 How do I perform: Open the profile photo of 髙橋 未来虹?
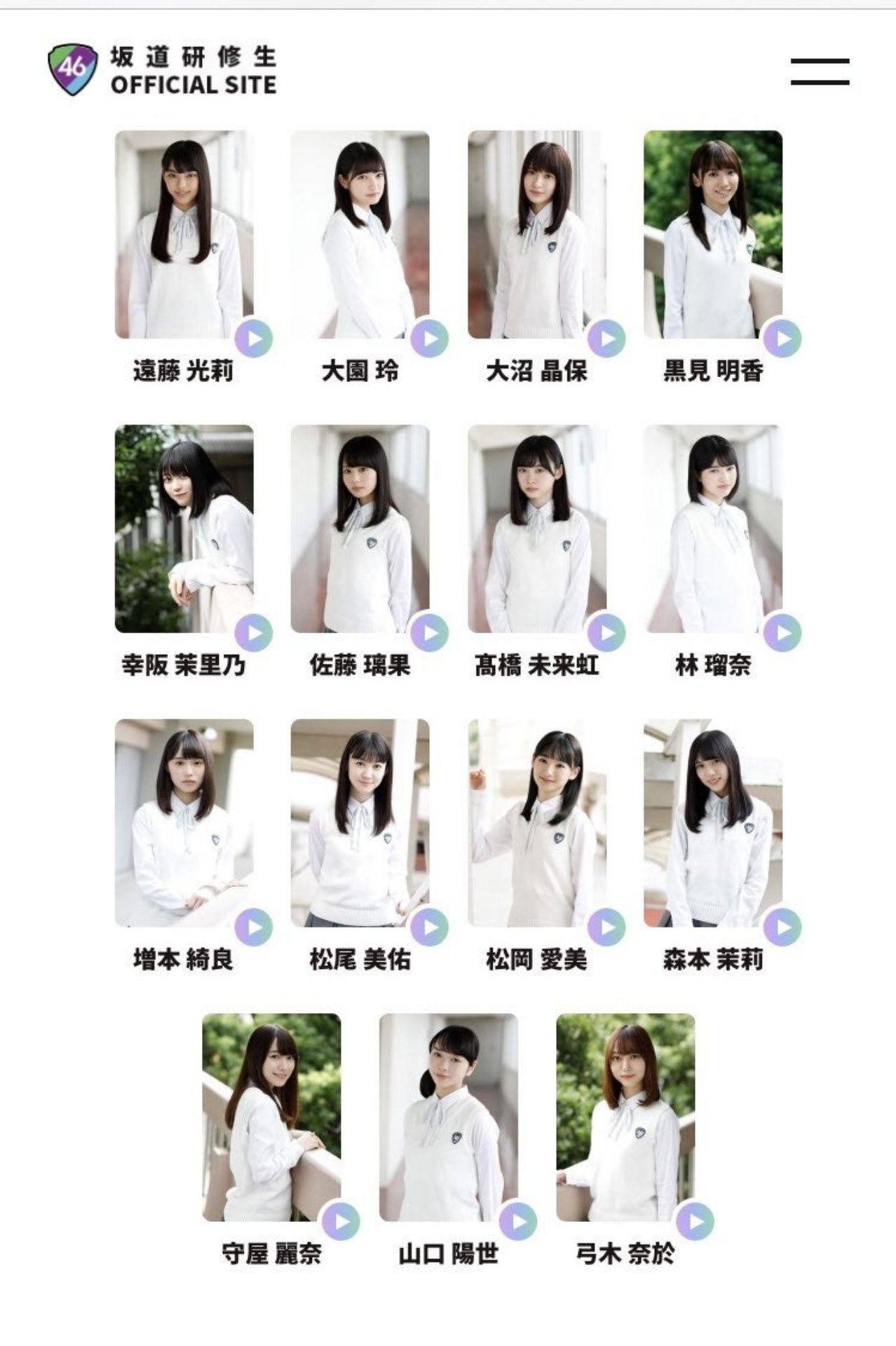point(536,529)
